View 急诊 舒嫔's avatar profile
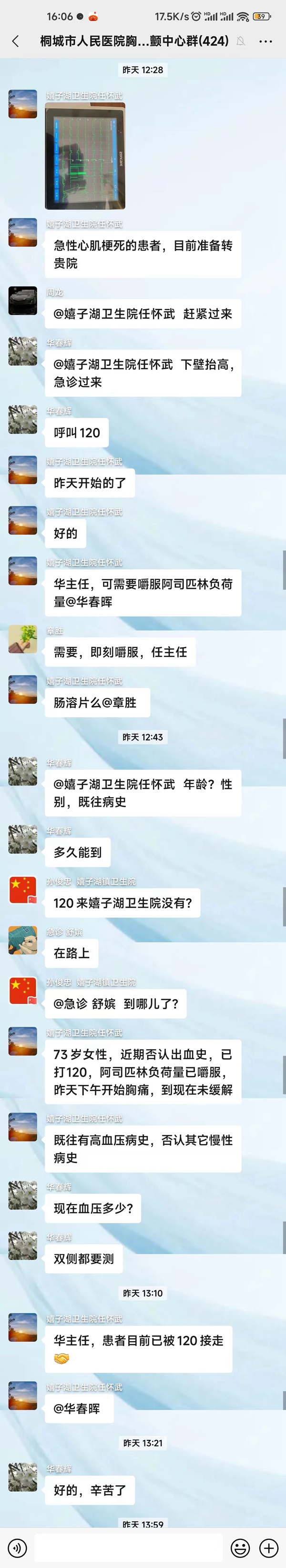The image size is (286, 1568). tap(22, 940)
